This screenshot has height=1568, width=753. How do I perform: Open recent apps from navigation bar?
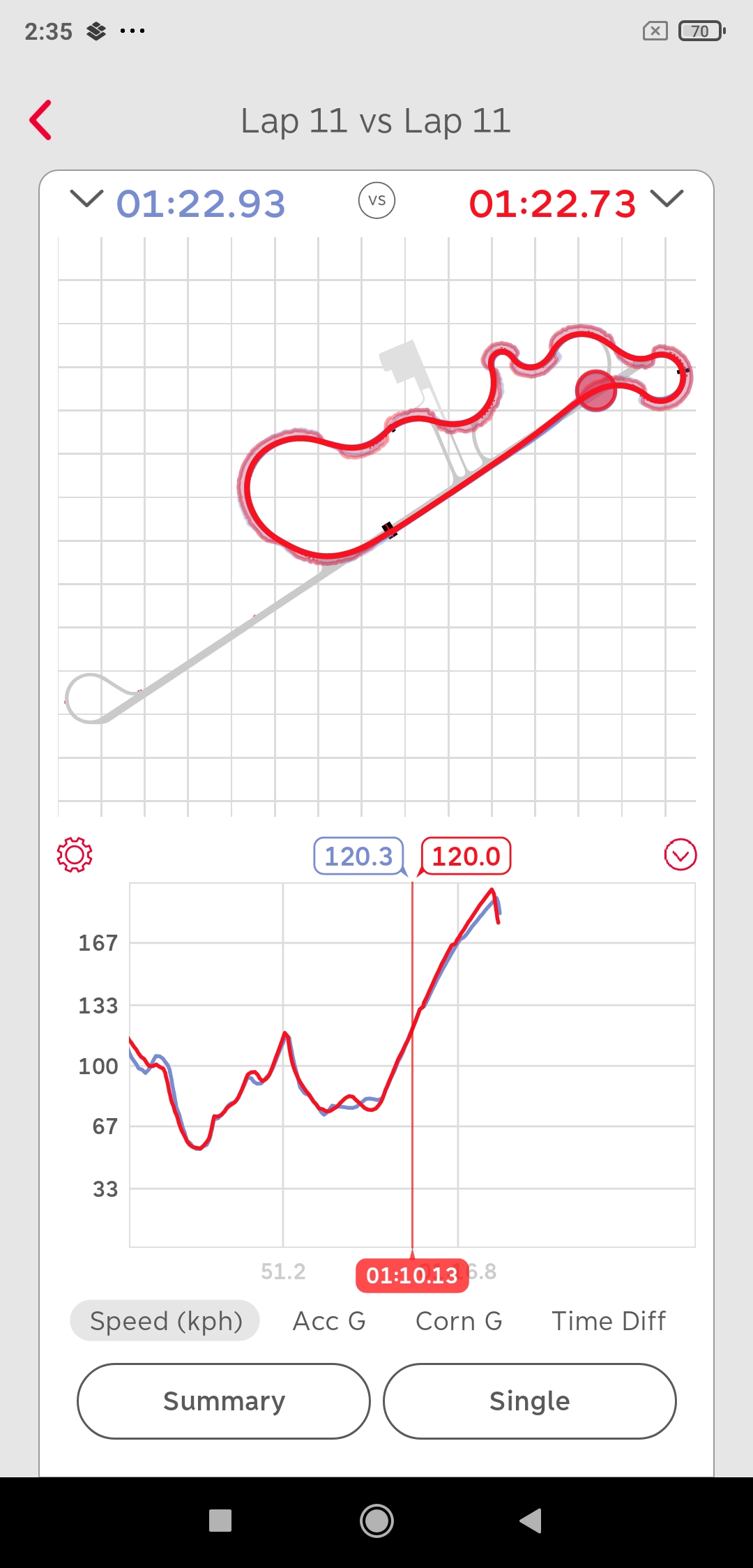pos(220,1521)
